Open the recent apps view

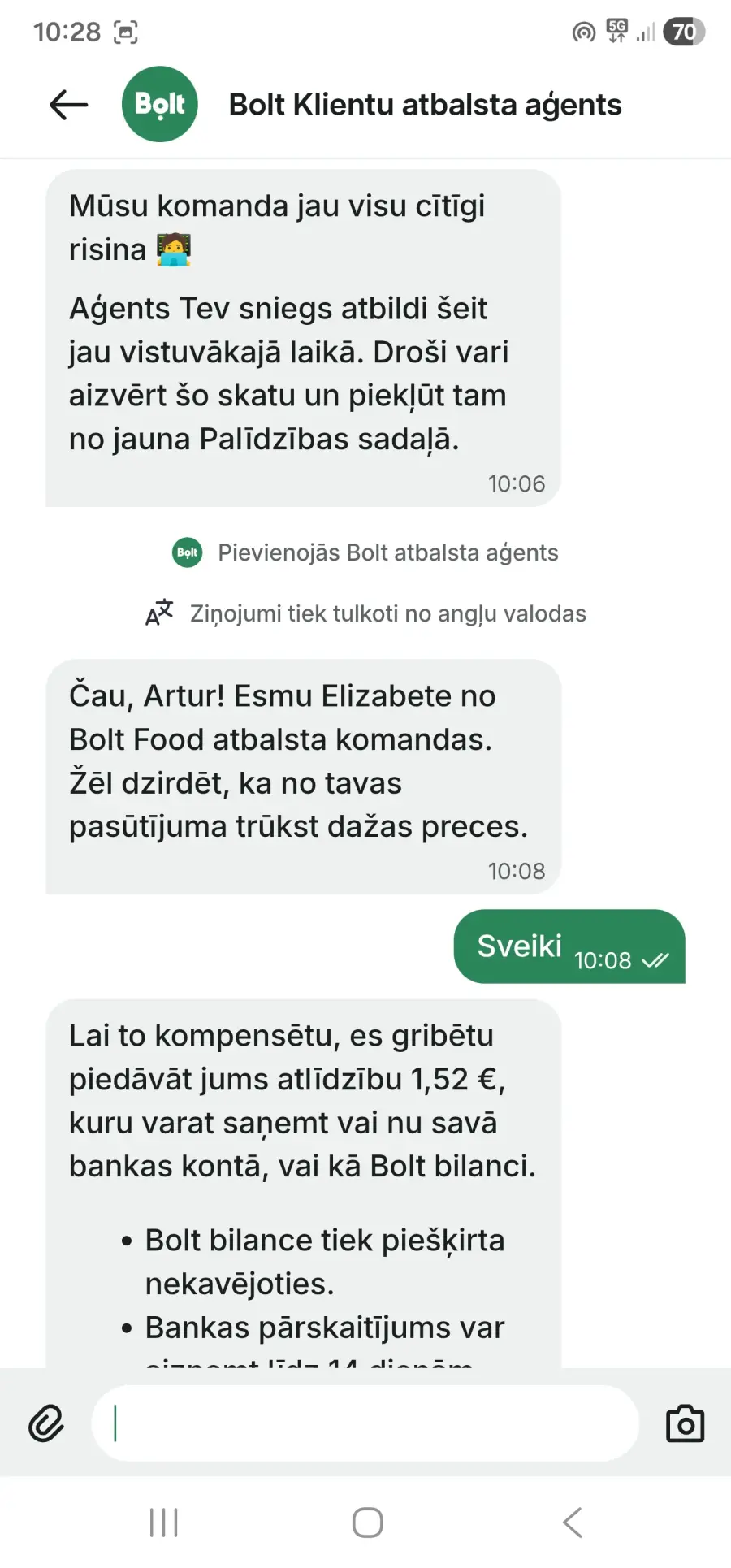(x=164, y=1522)
